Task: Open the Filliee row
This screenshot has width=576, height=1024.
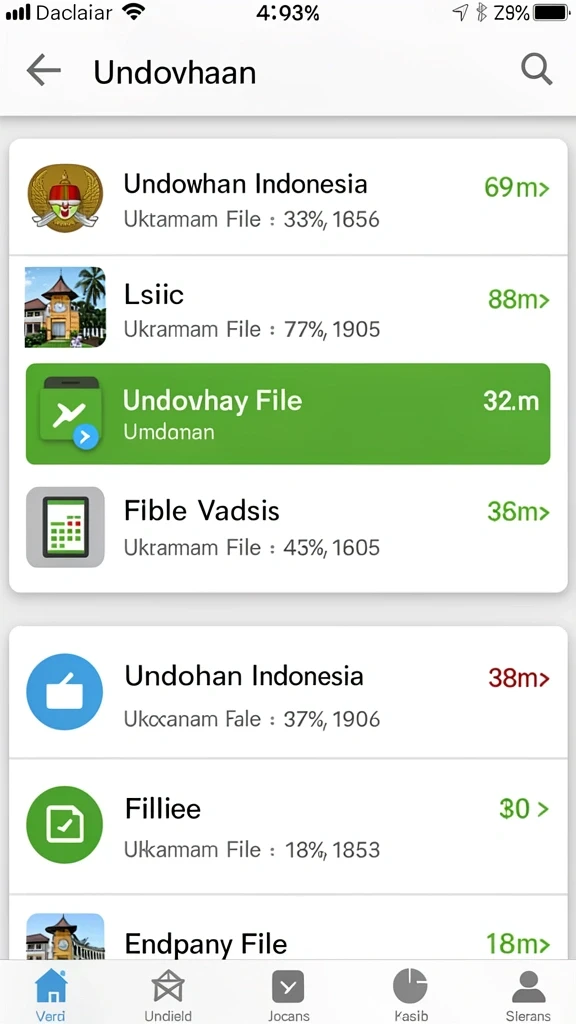Action: (288, 826)
